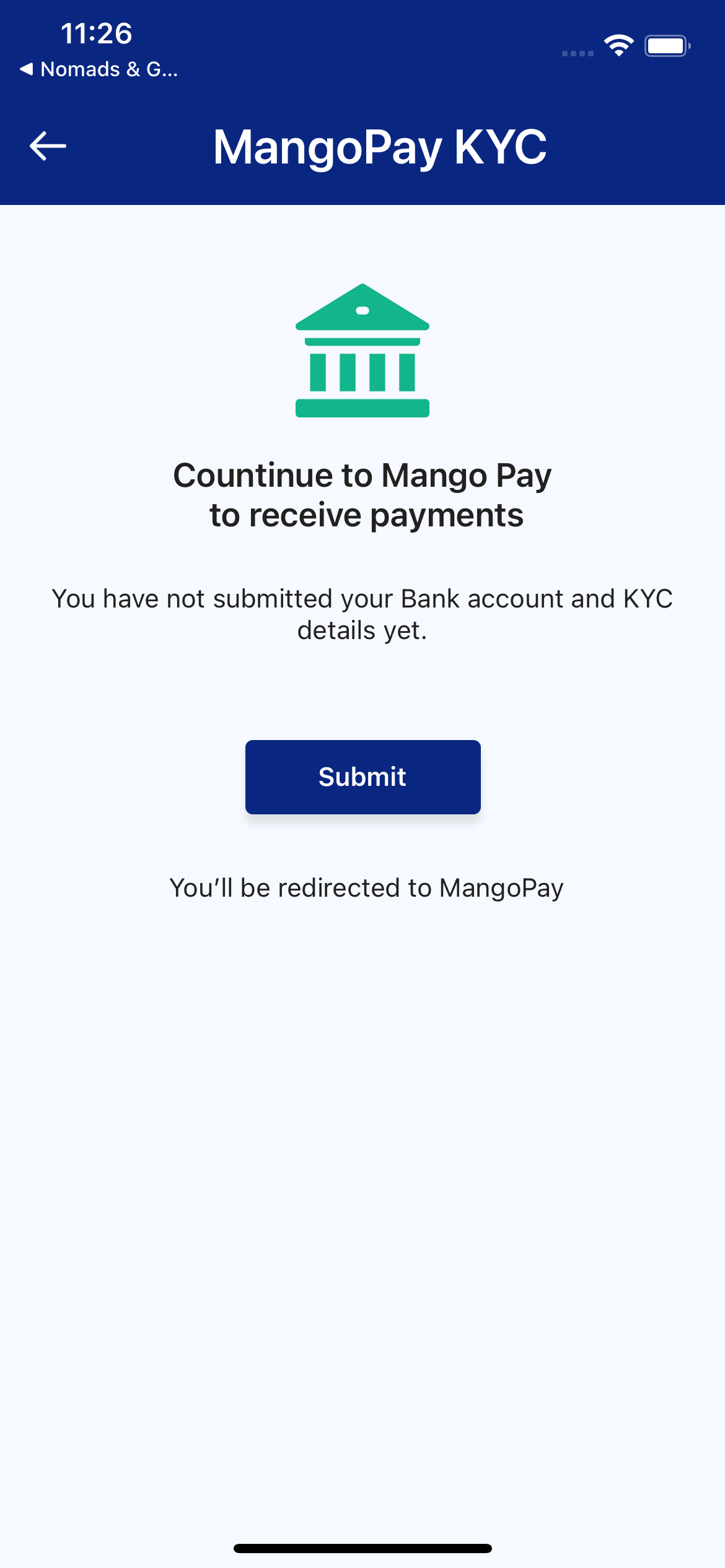Tap the roof of the bank icon

[362, 310]
